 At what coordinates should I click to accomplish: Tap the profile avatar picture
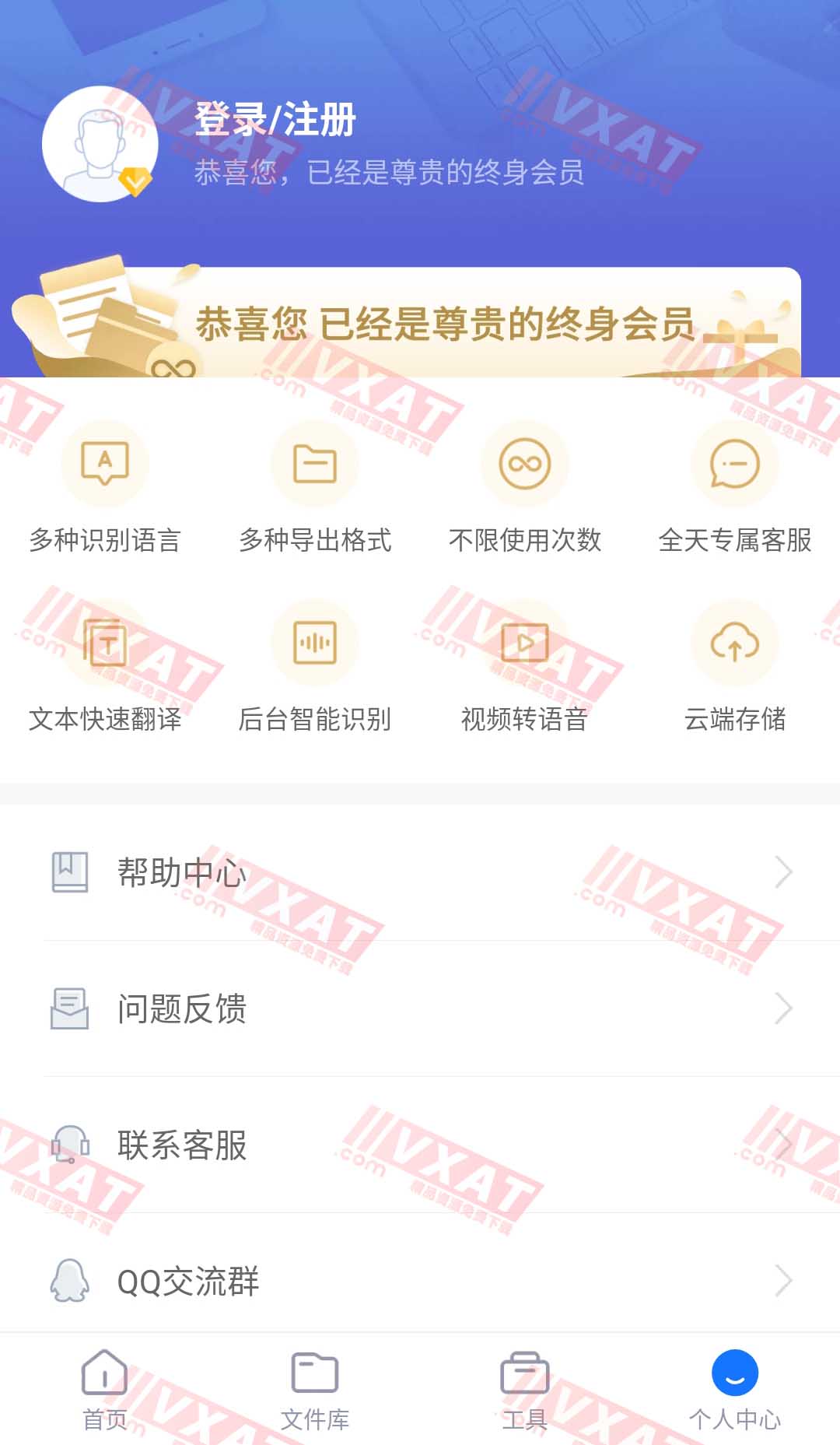pos(100,144)
